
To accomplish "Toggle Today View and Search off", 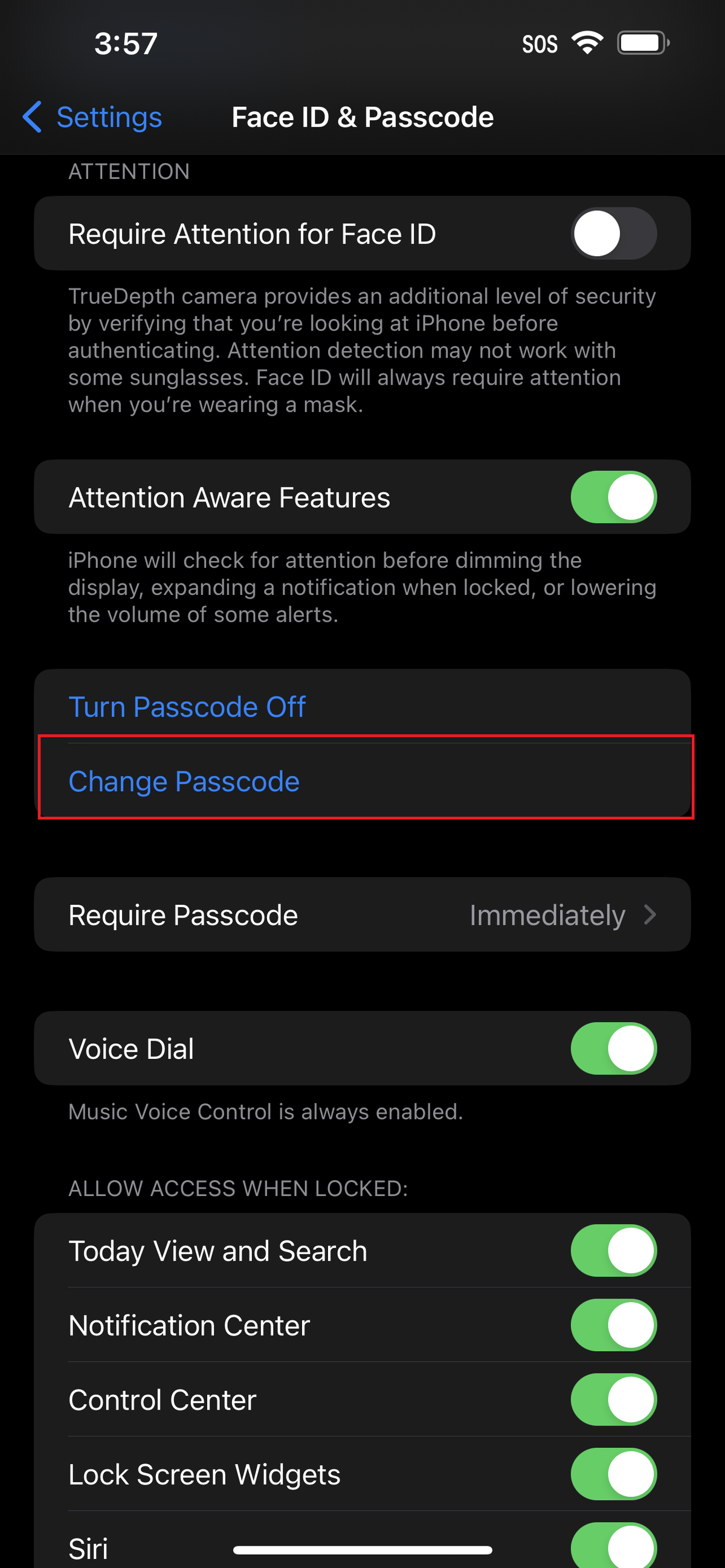I will tap(613, 1251).
